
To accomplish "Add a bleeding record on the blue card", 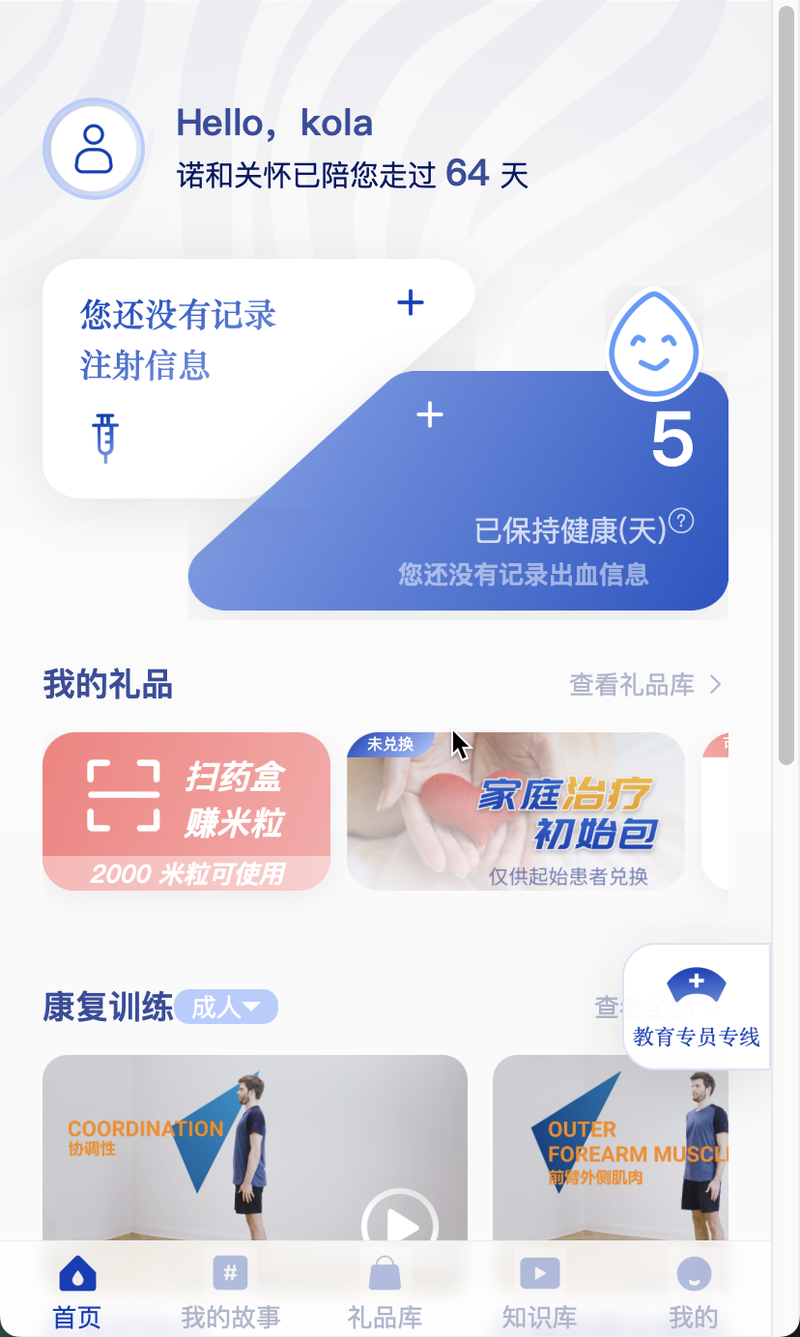I will (429, 414).
